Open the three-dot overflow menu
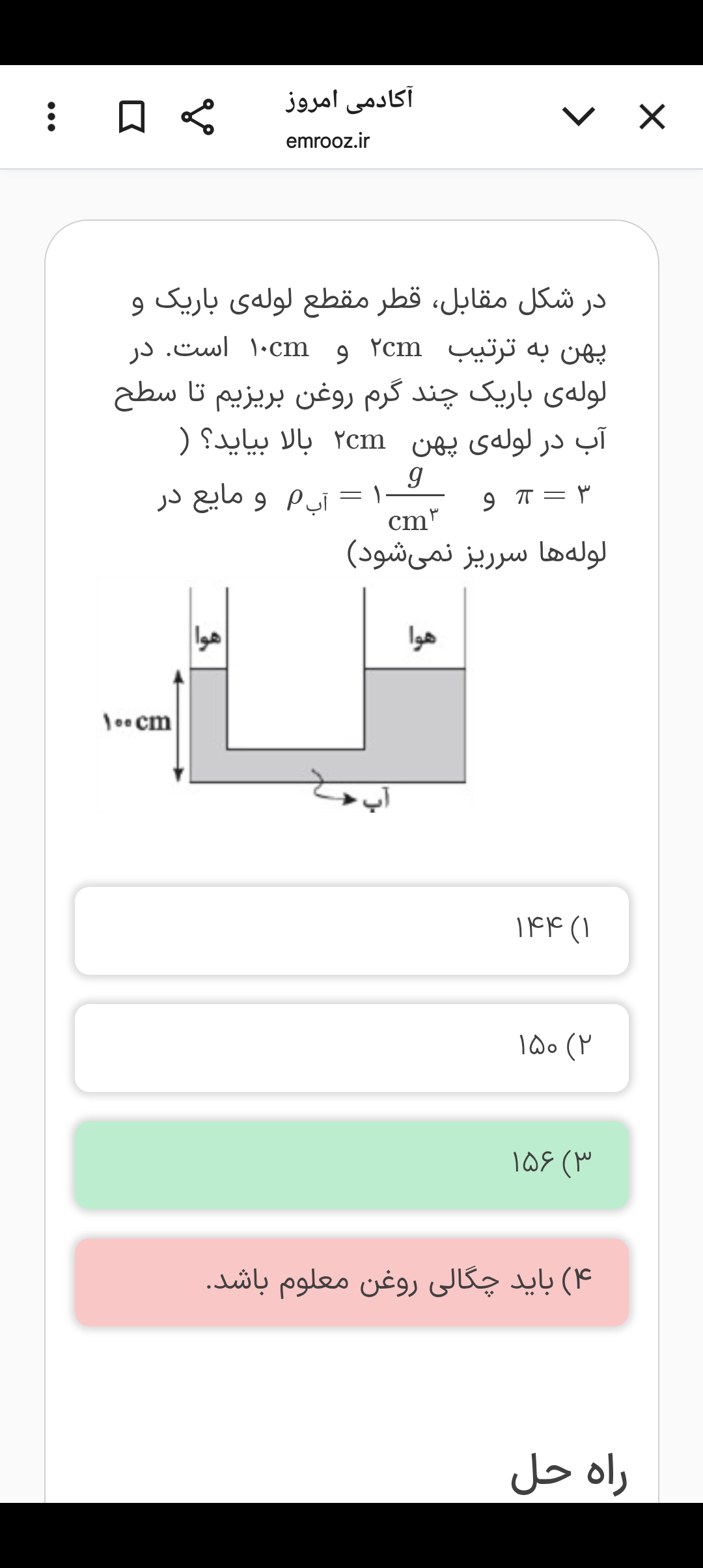This screenshot has width=703, height=1568. coord(52,117)
